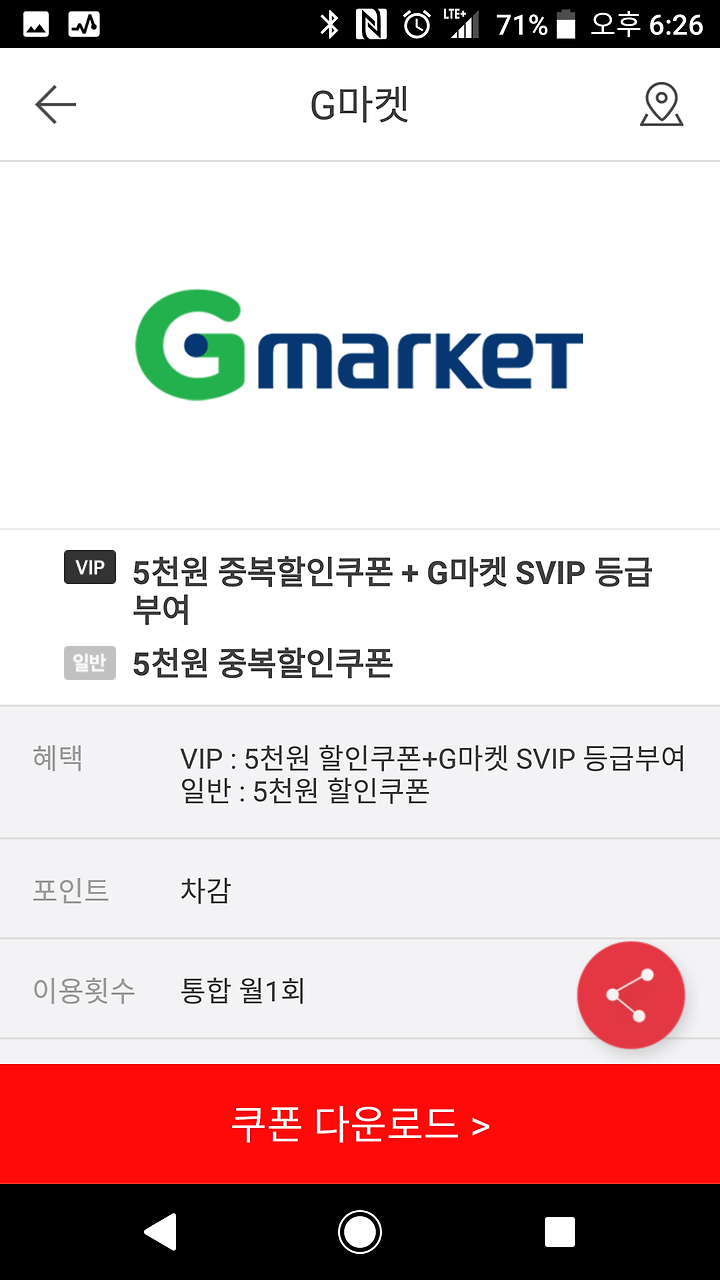
Task: Go back using the top-left arrow
Action: click(x=56, y=104)
